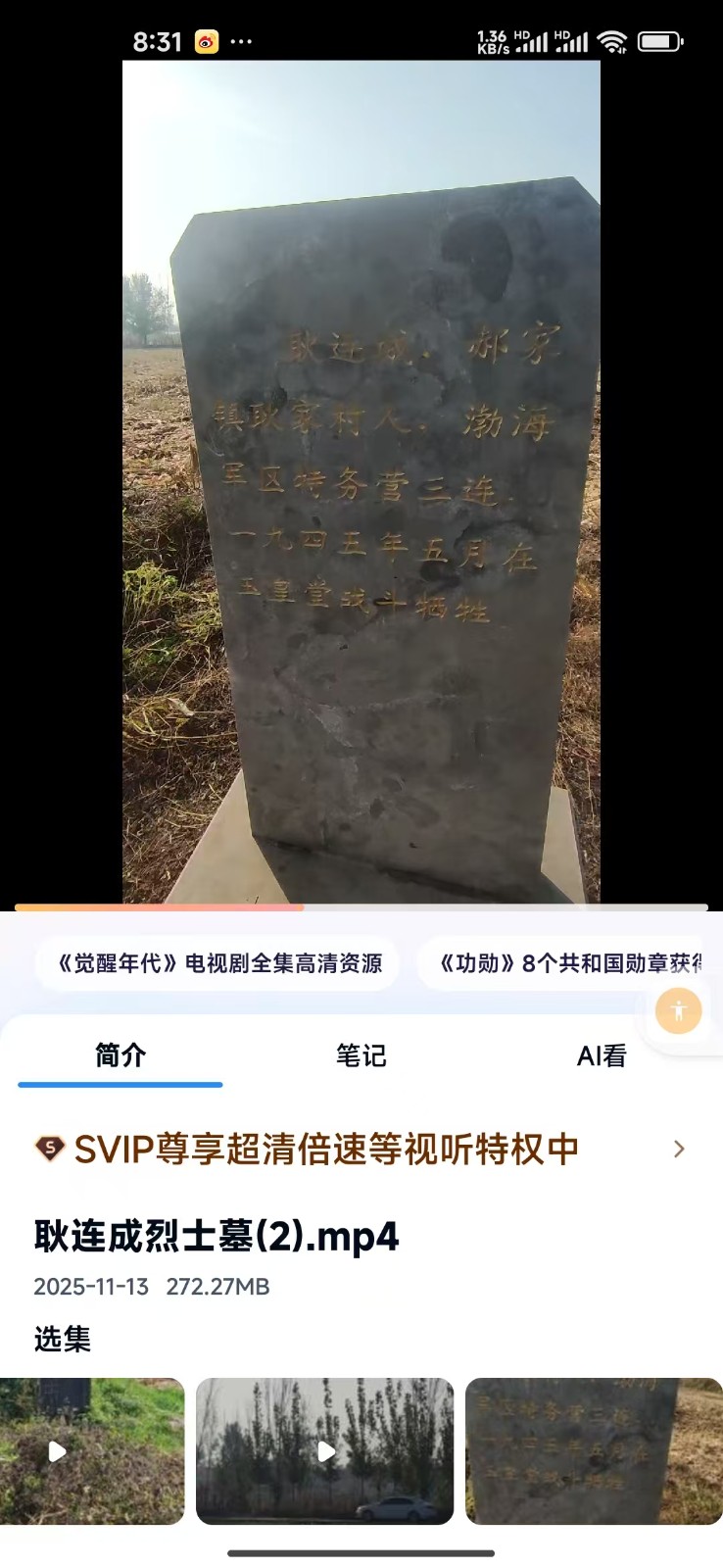Open the 《觉醒年代》电视剧全集高清资源 suggestion chip
Viewport: 723px width, 1568px height.
(x=218, y=963)
